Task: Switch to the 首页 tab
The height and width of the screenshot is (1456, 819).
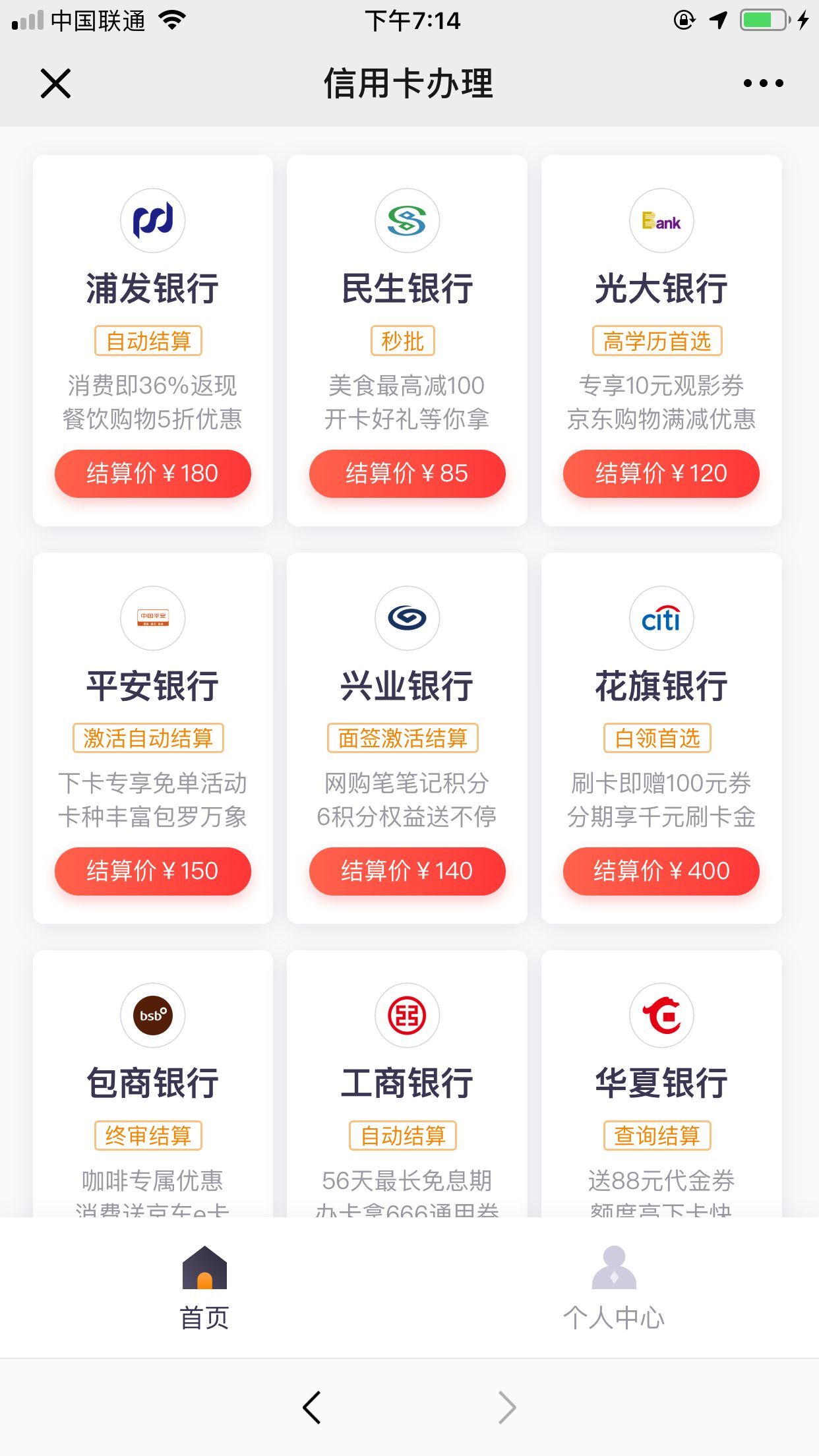Action: [204, 1287]
